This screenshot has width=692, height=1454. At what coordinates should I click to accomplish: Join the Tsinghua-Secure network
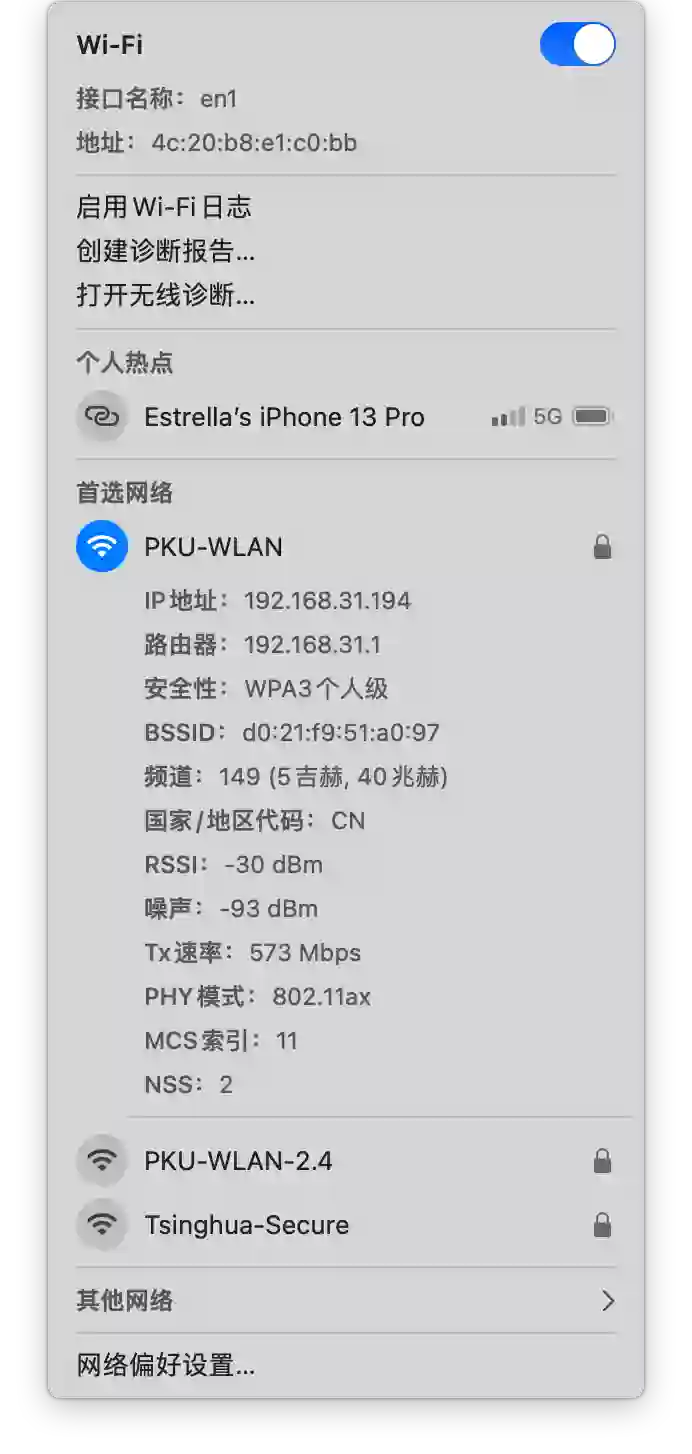point(246,1225)
